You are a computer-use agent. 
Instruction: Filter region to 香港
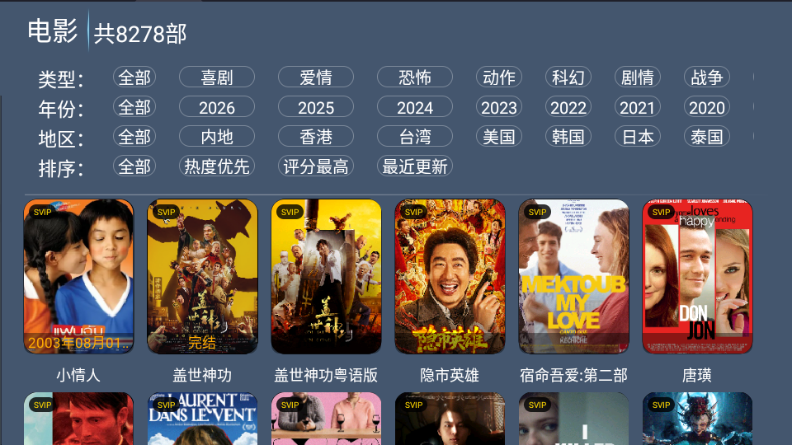coord(316,137)
